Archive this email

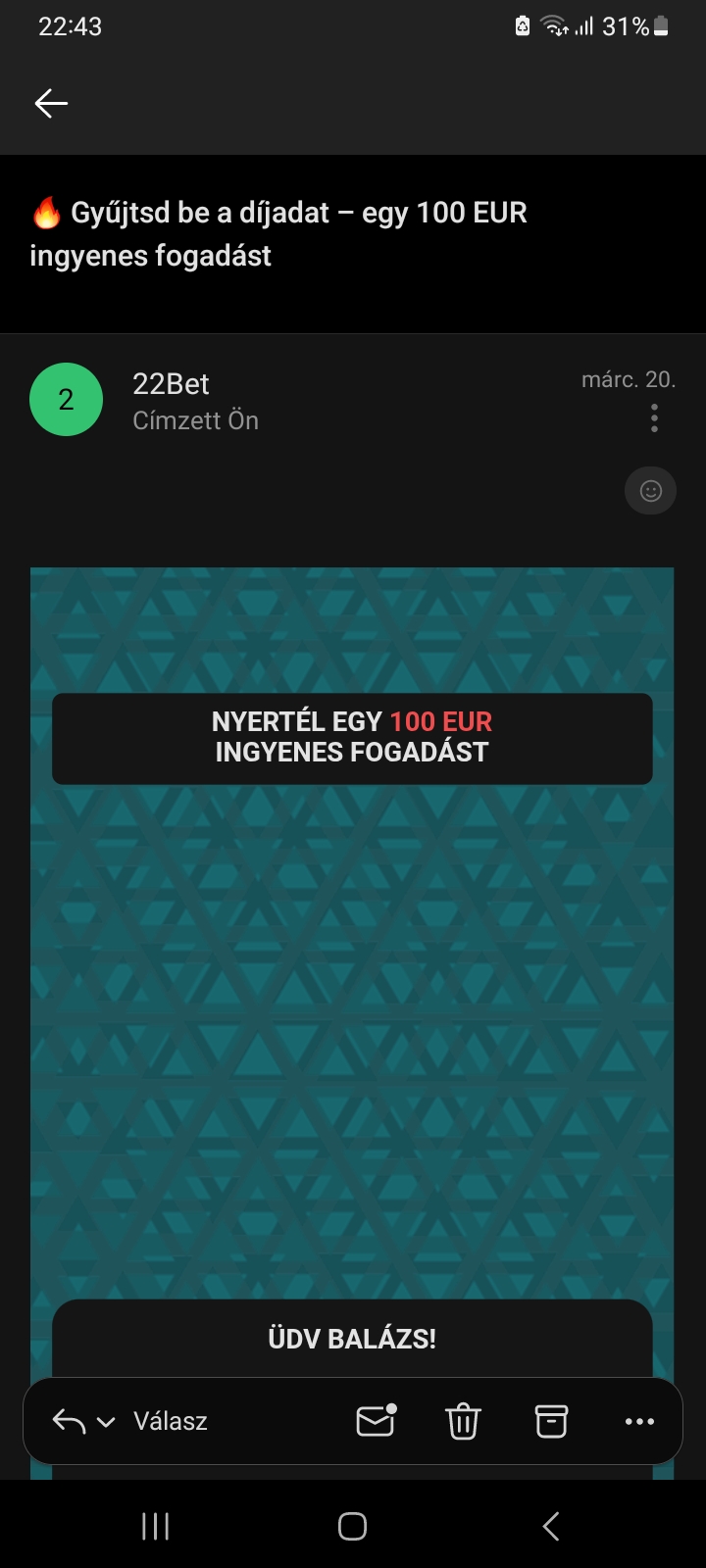click(551, 1421)
